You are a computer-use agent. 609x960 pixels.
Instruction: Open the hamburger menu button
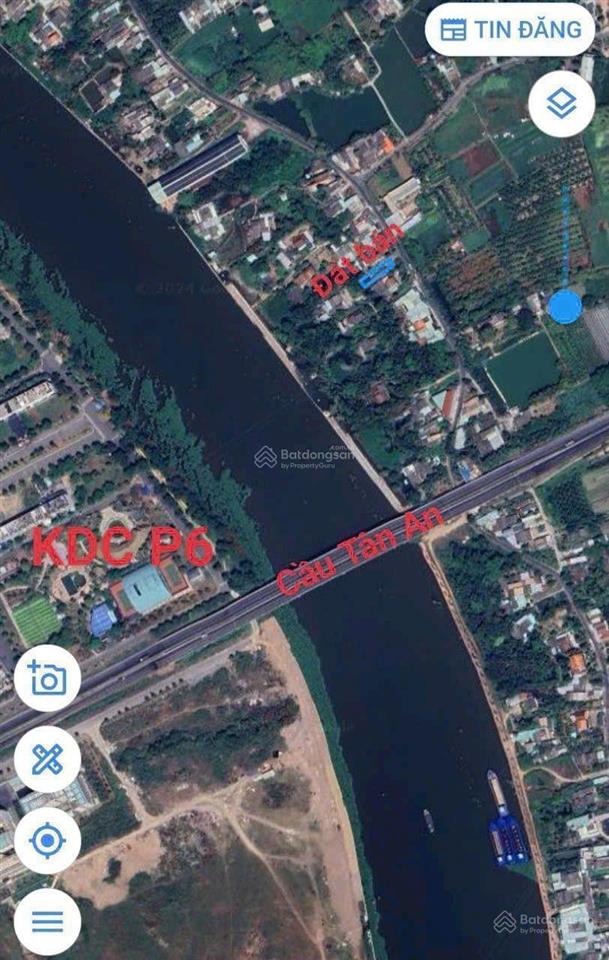point(47,921)
